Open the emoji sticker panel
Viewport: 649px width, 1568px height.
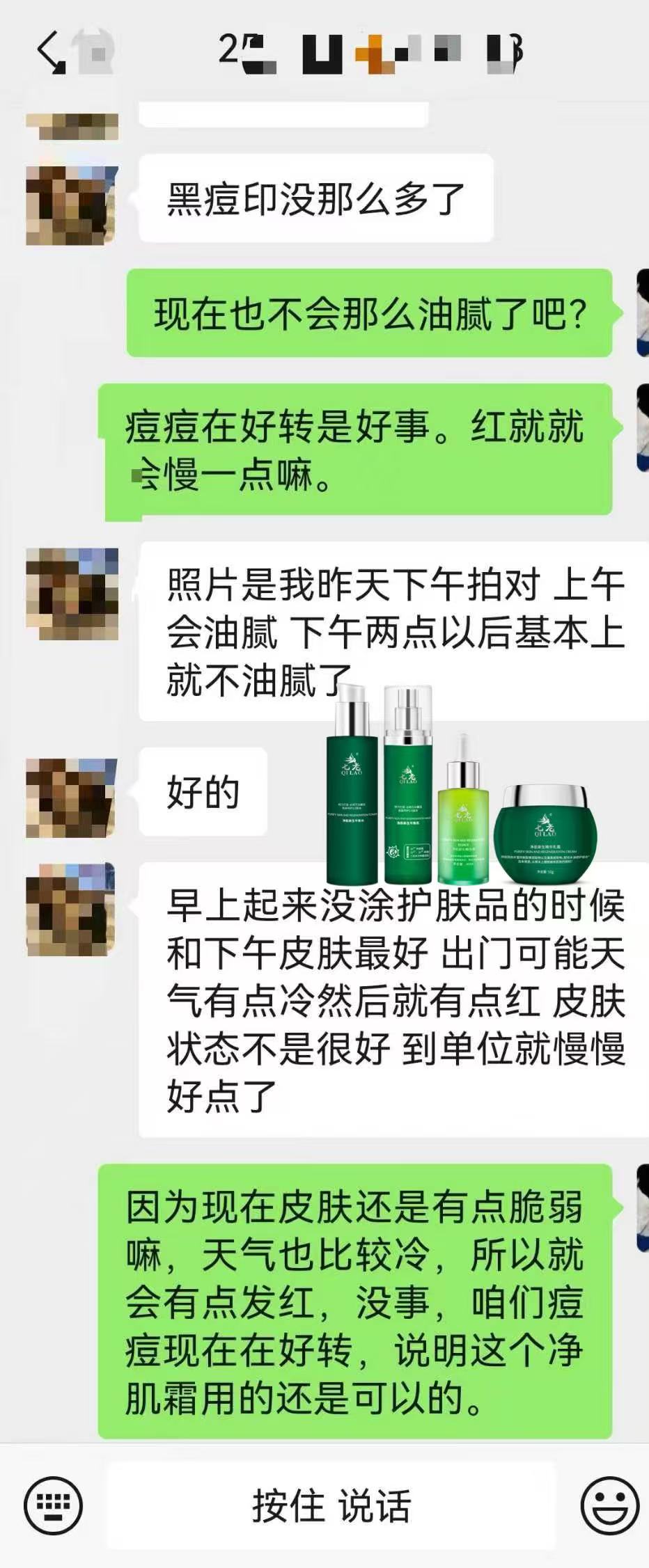609,1505
